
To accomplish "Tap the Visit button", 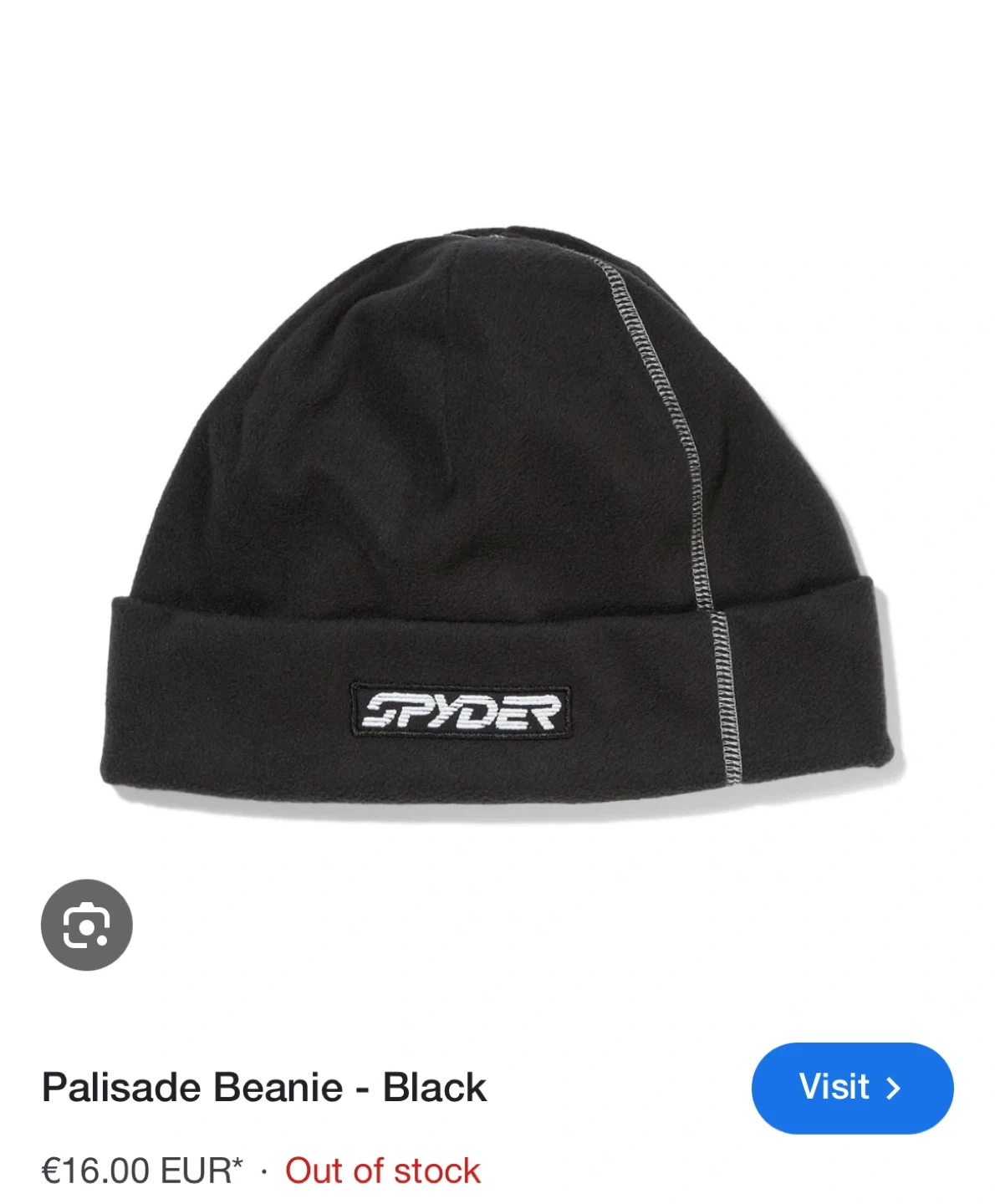I will pyautogui.click(x=851, y=1087).
